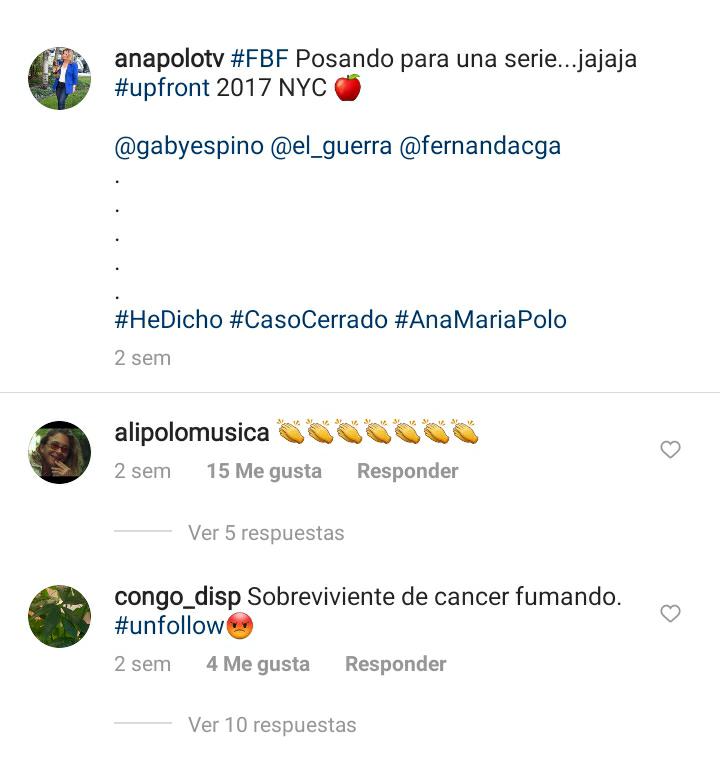Open the #upfront hashtag
This screenshot has height=766, width=720.
coord(162,87)
